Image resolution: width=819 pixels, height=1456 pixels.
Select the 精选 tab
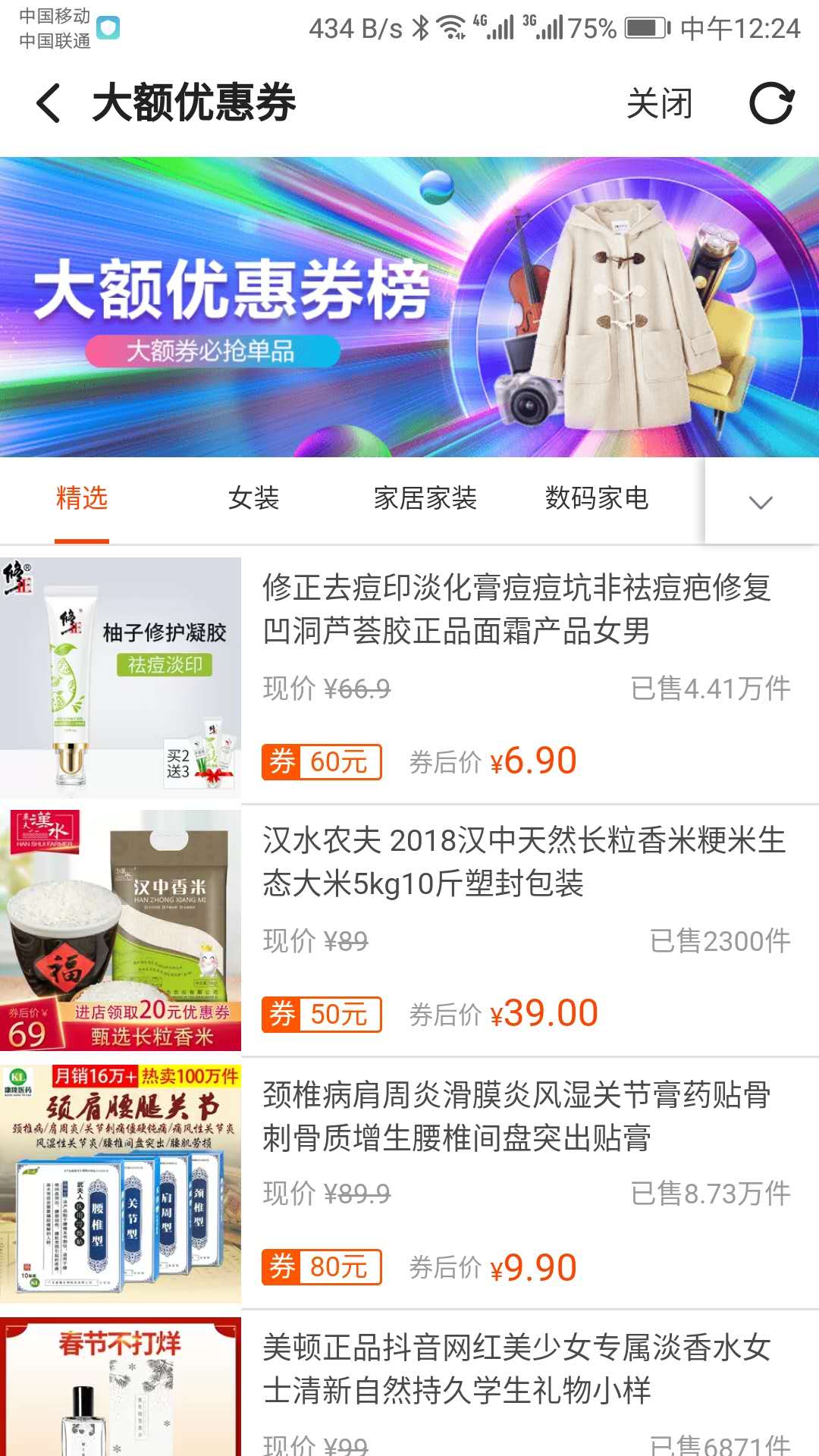(x=82, y=499)
